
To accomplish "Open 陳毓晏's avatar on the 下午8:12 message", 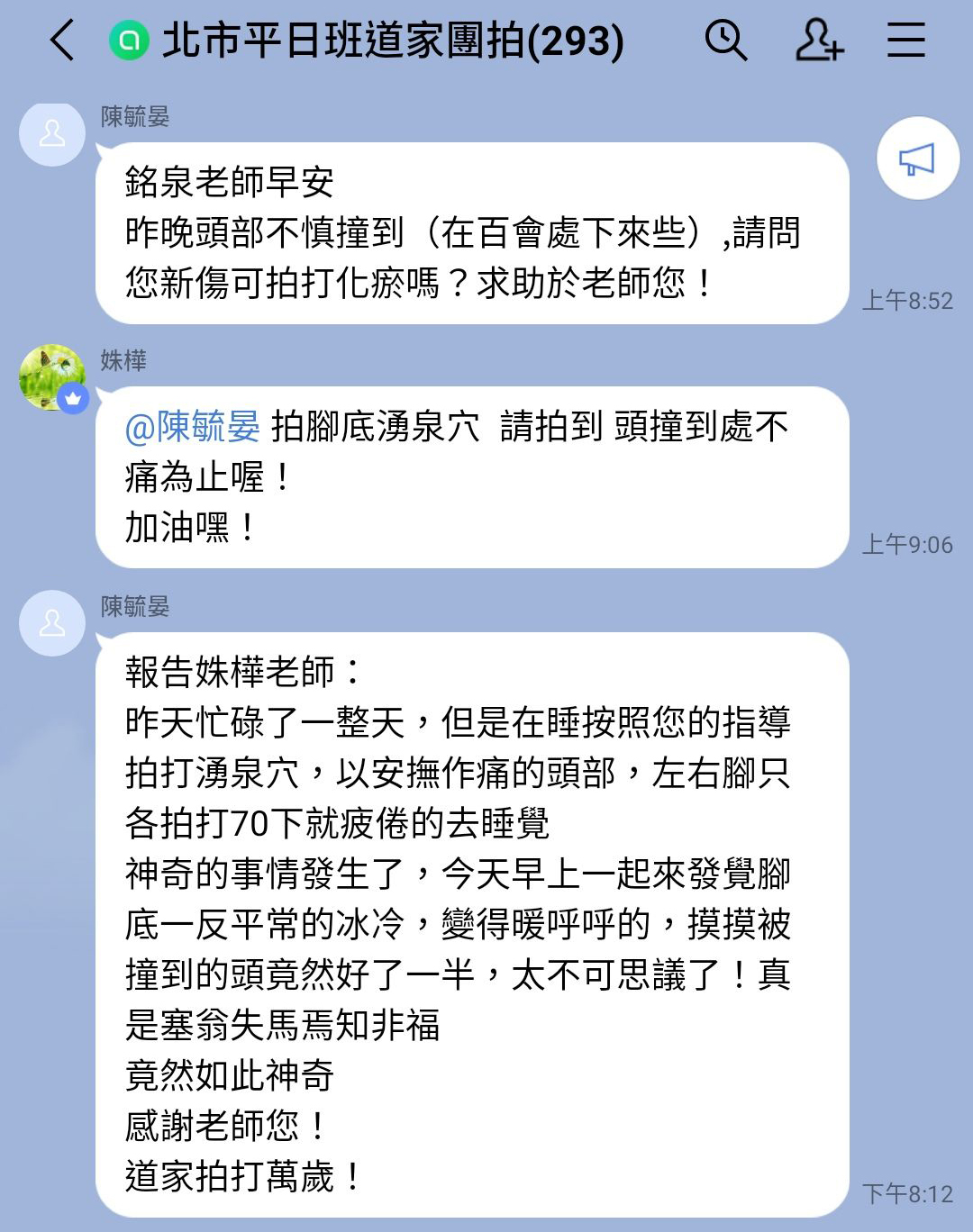I will click(x=52, y=623).
